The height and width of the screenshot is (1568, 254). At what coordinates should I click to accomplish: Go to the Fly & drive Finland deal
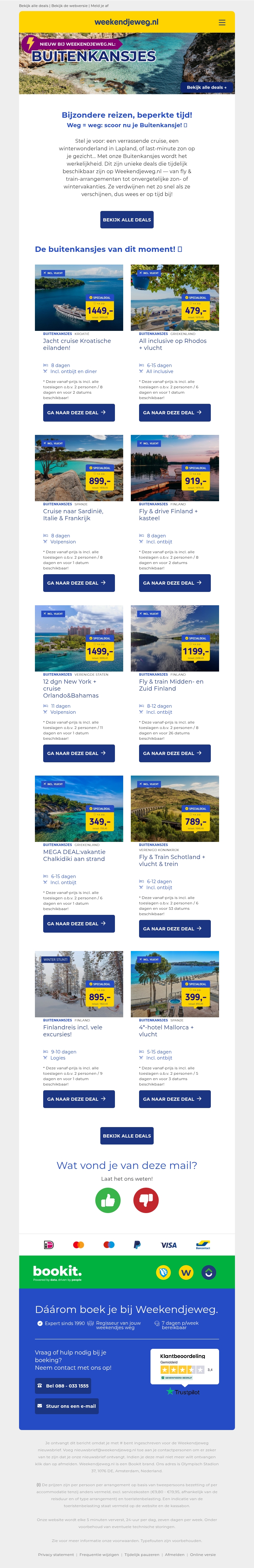175,583
